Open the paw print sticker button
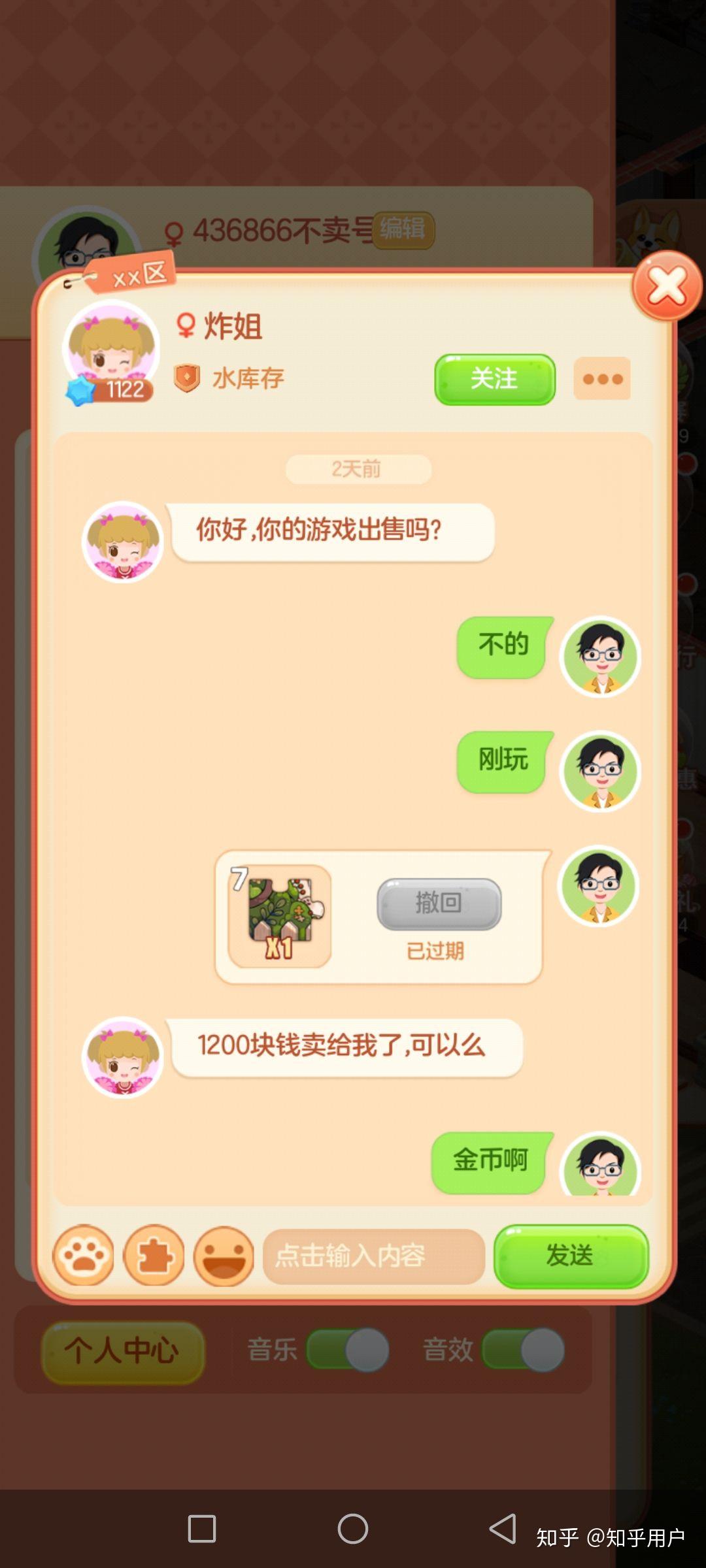 coord(83,1256)
